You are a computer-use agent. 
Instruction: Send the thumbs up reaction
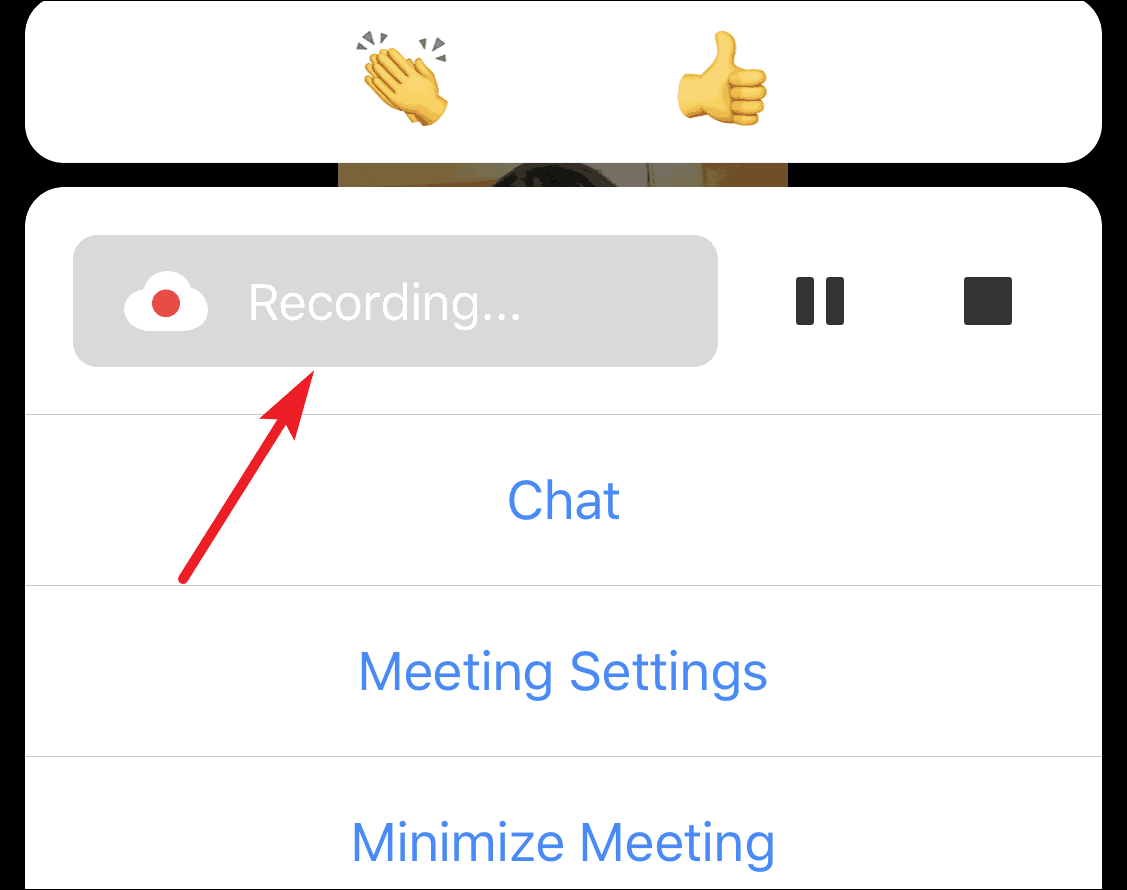tap(722, 78)
